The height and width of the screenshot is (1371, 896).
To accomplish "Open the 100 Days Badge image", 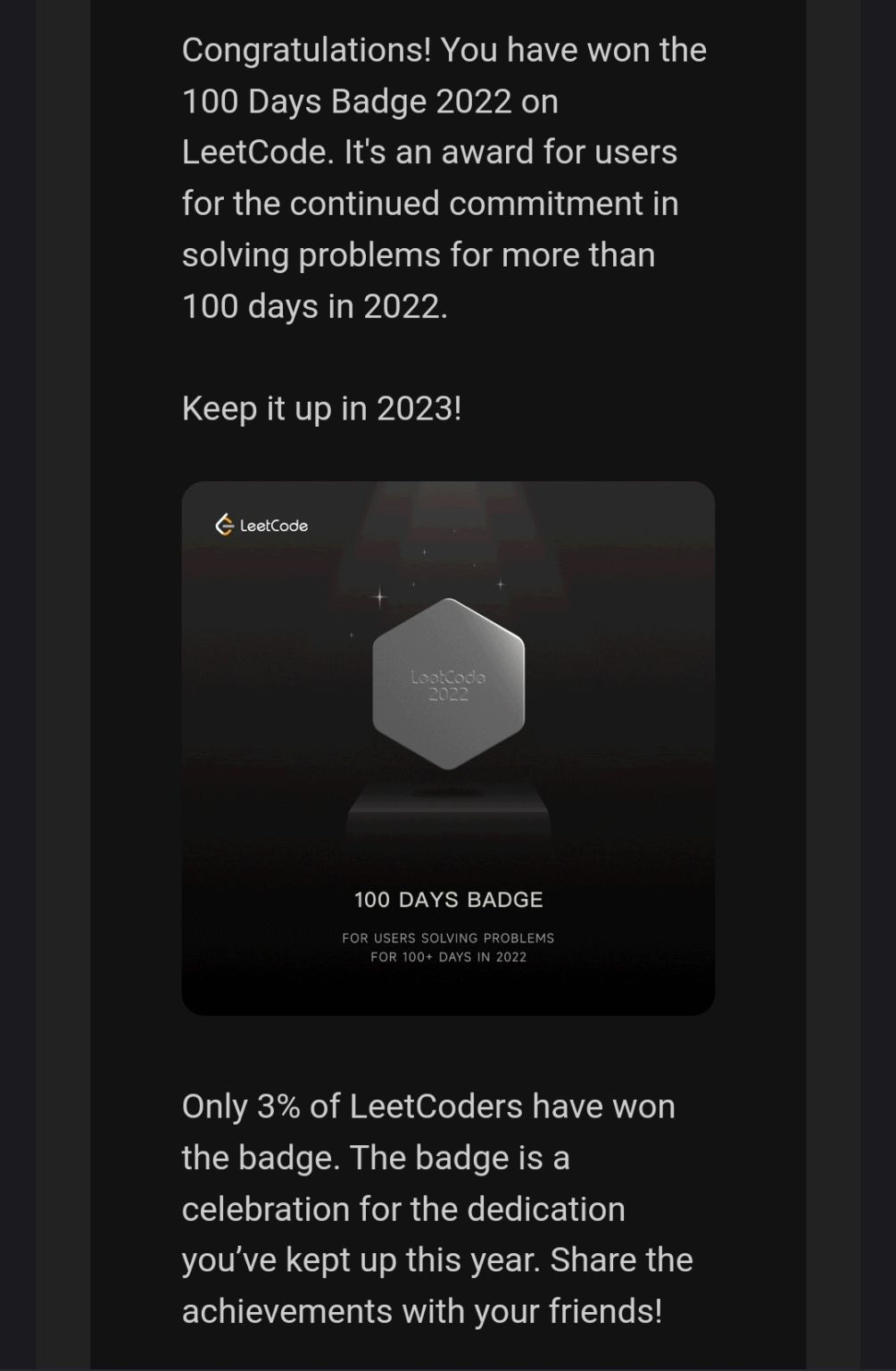I will tap(448, 748).
